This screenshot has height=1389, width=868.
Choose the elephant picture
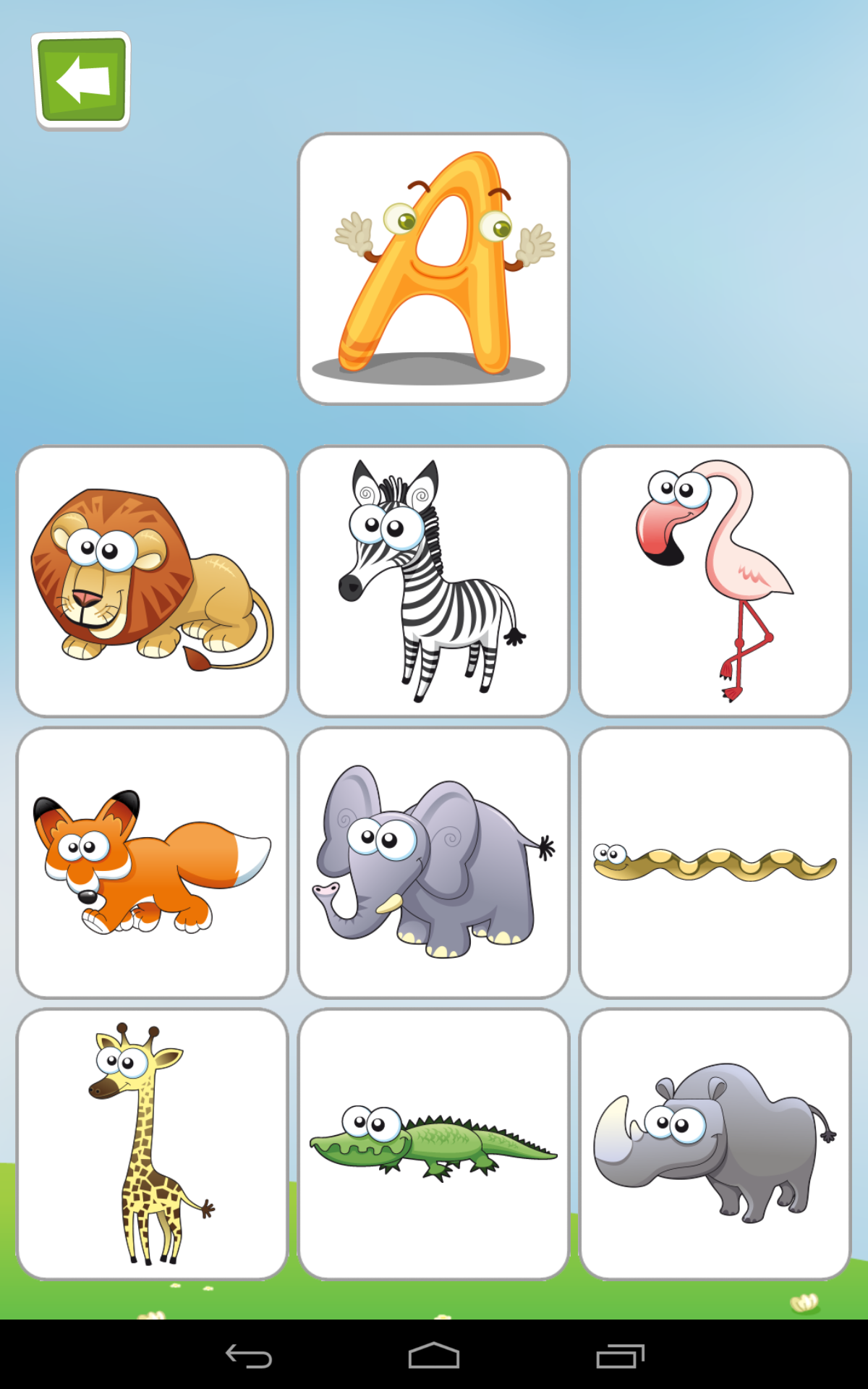click(434, 862)
